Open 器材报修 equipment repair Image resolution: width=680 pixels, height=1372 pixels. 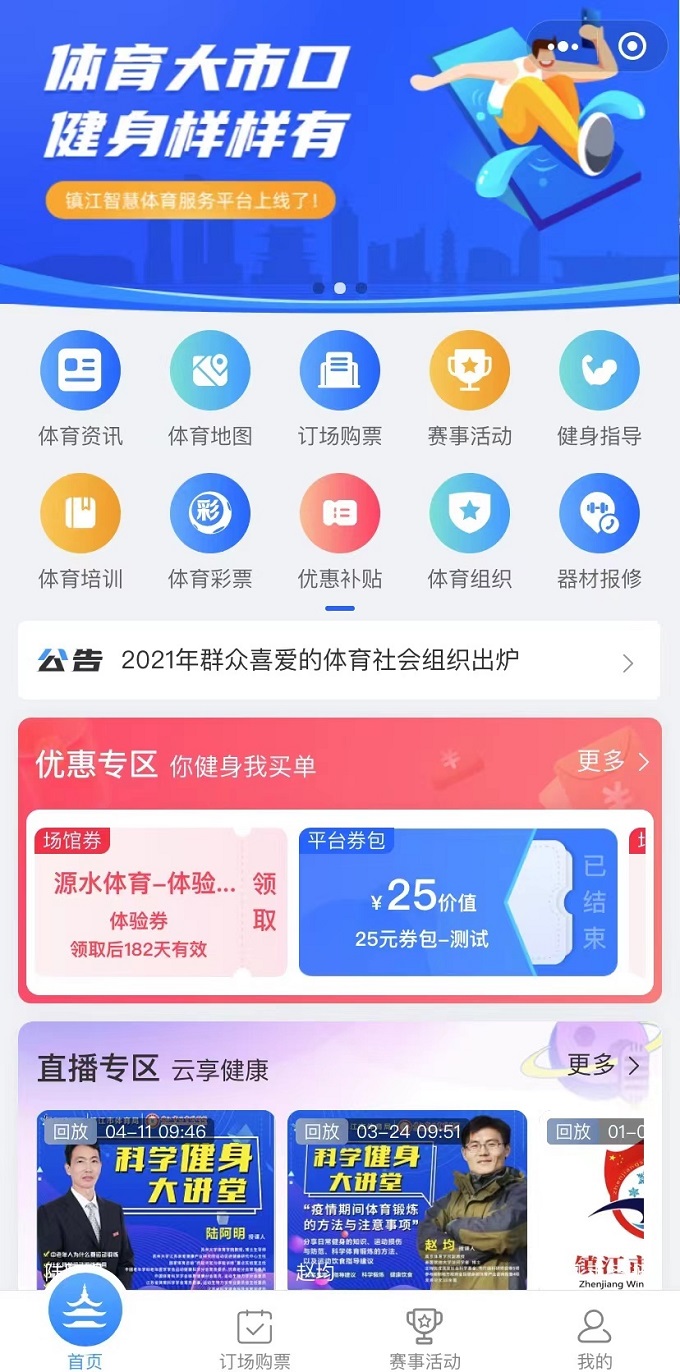(599, 532)
